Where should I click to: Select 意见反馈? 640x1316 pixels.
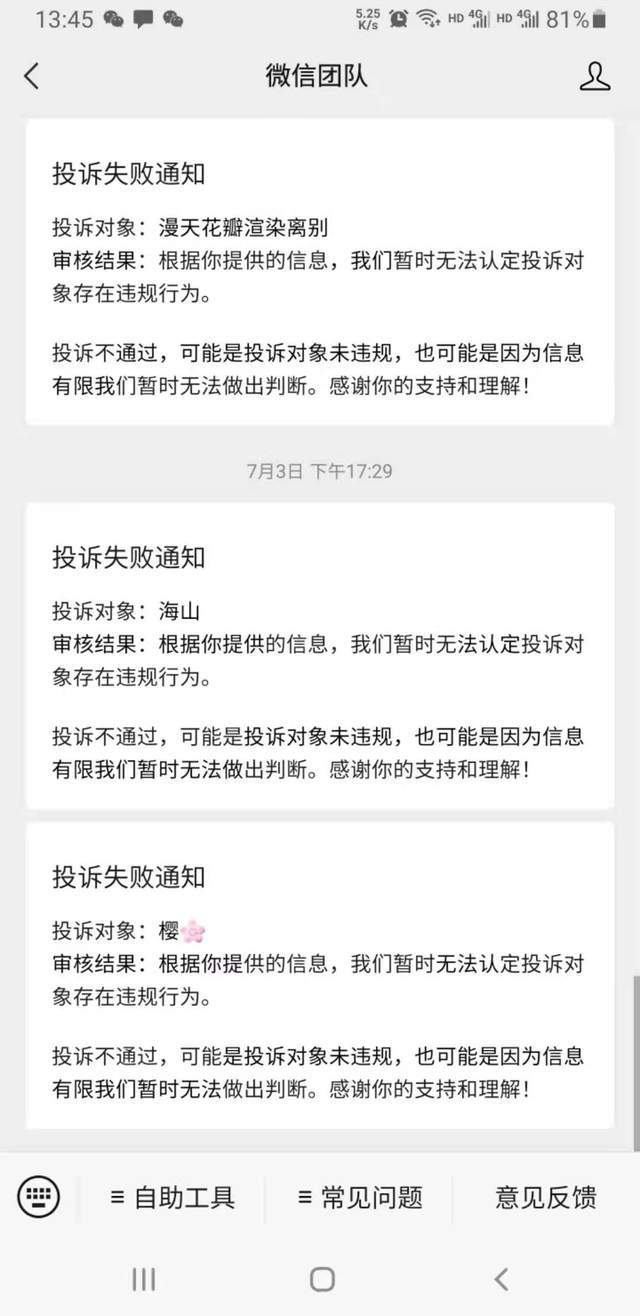[546, 1197]
